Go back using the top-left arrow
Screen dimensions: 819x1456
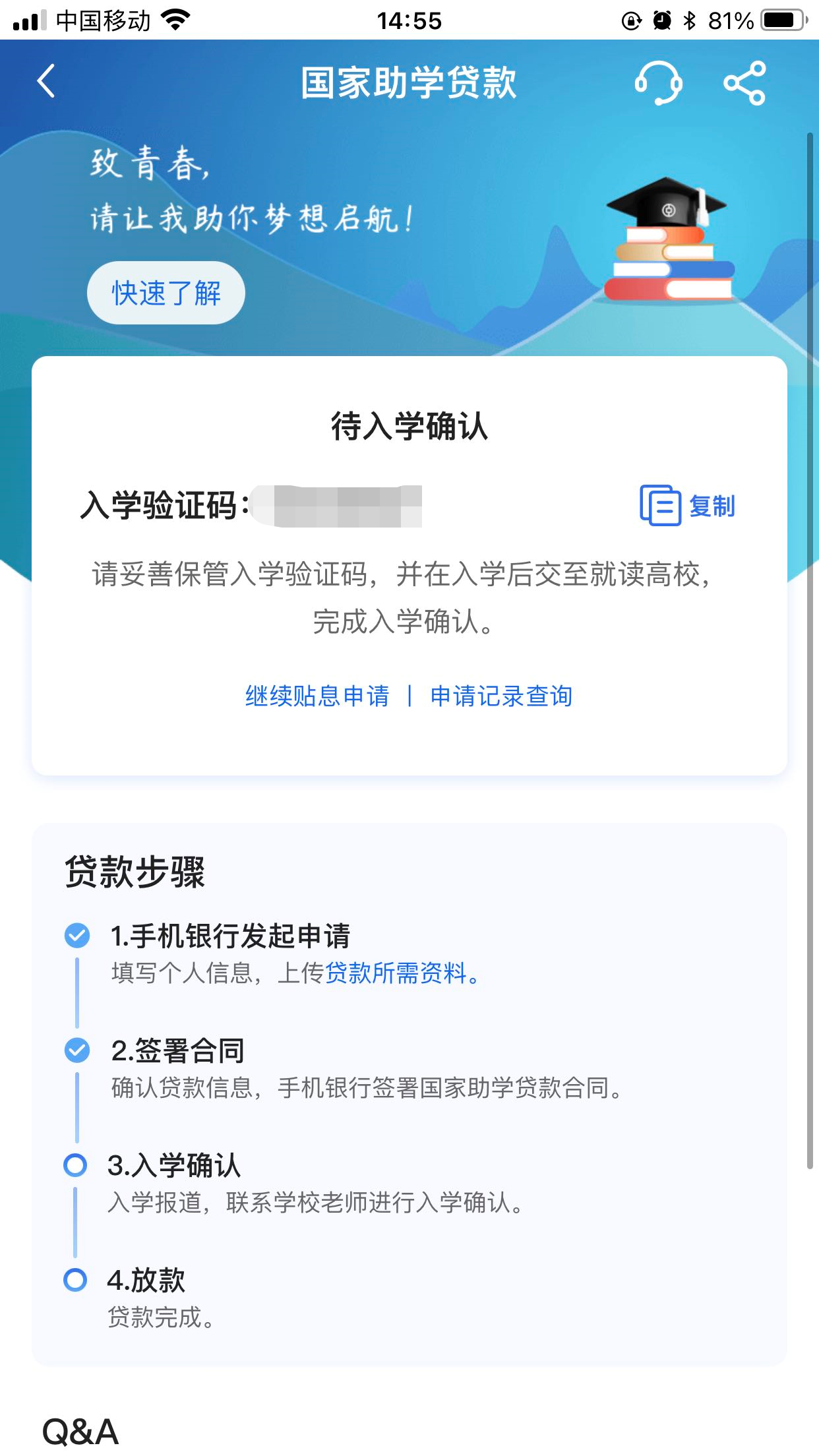(46, 82)
